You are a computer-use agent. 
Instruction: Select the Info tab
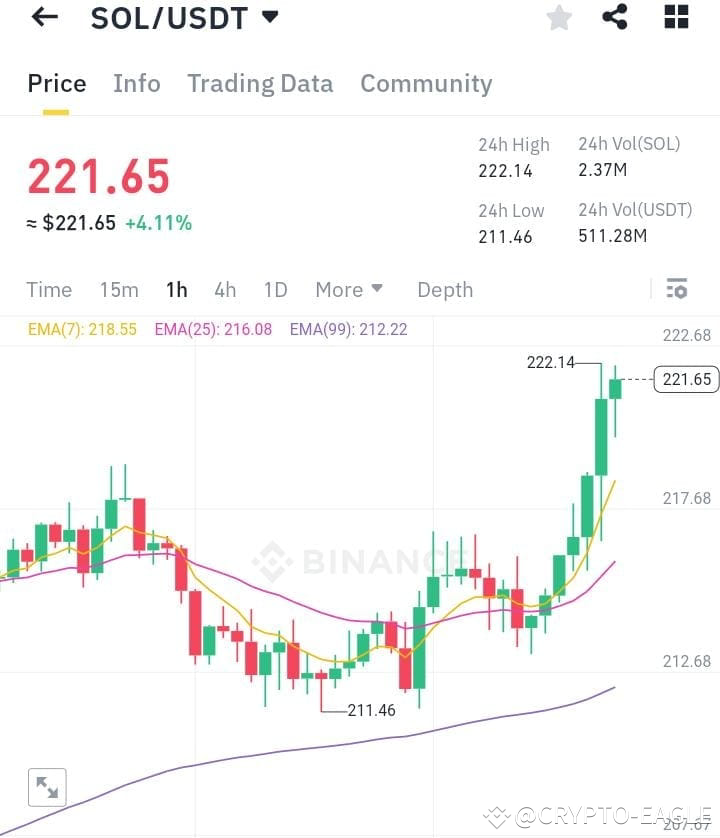[x=137, y=84]
